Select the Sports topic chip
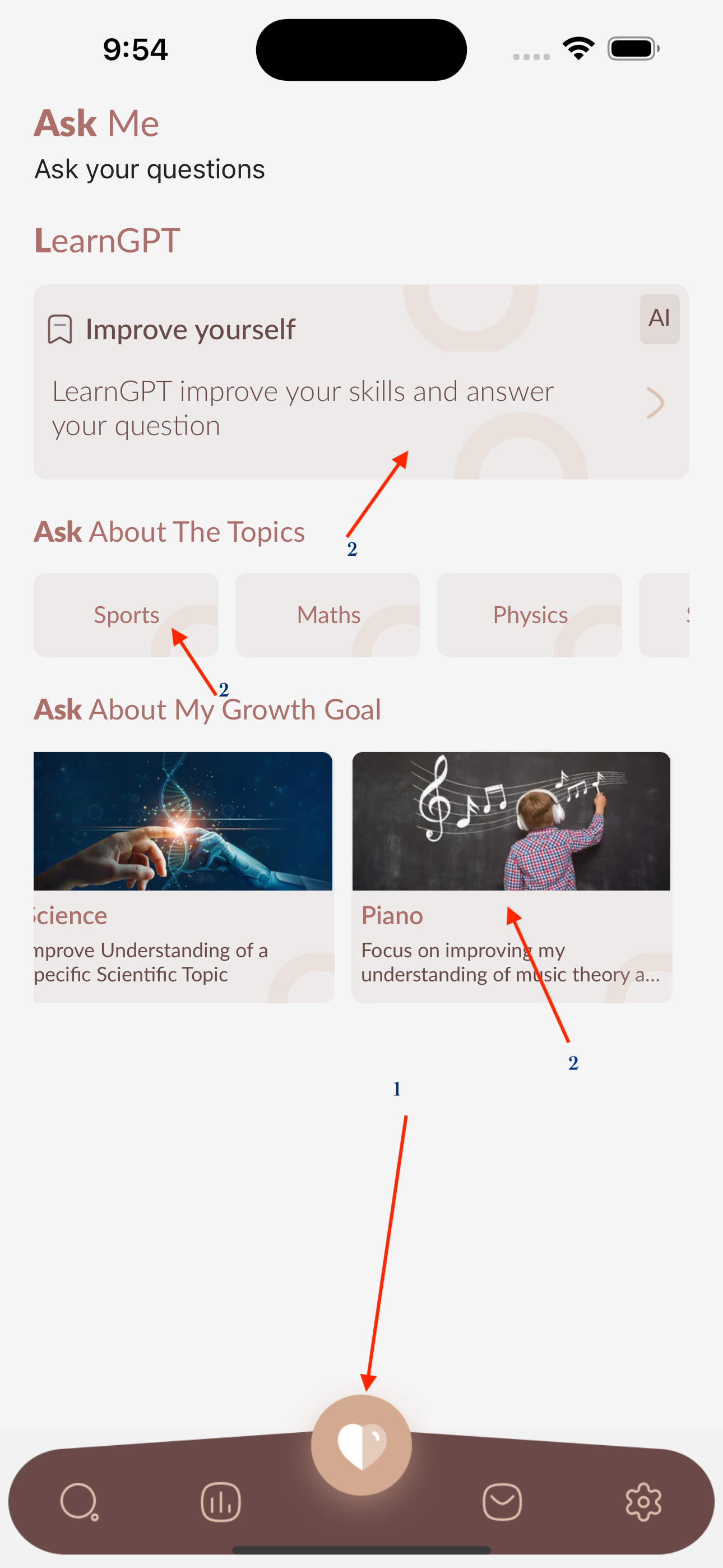 tap(126, 615)
